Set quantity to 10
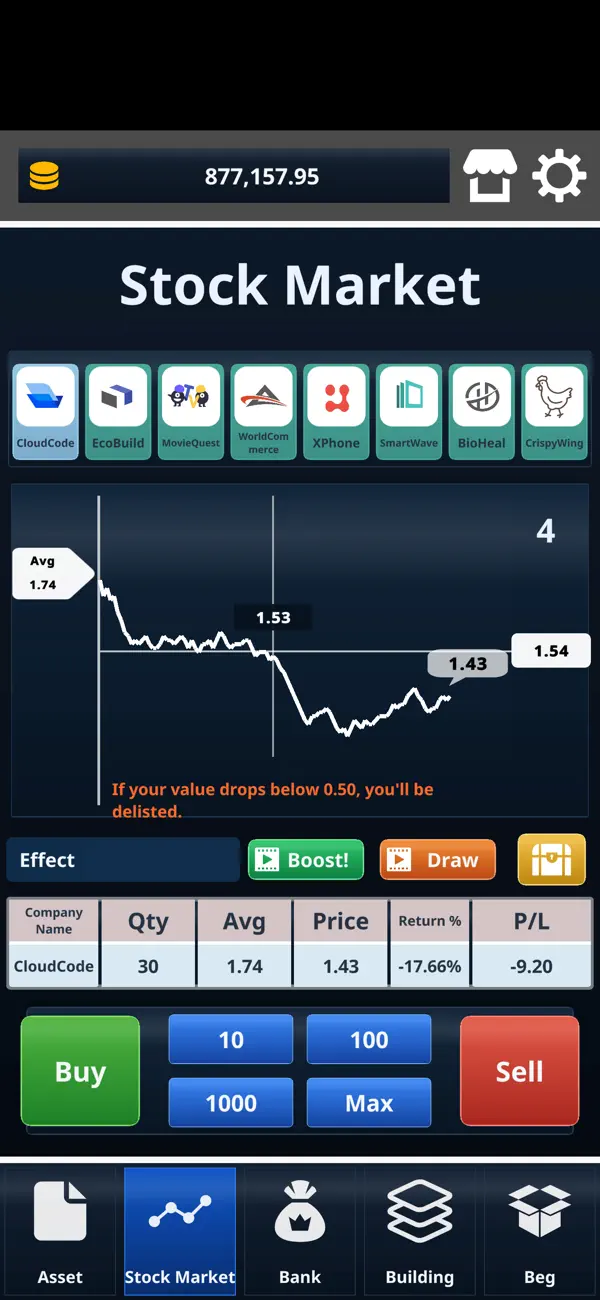 [x=231, y=1040]
